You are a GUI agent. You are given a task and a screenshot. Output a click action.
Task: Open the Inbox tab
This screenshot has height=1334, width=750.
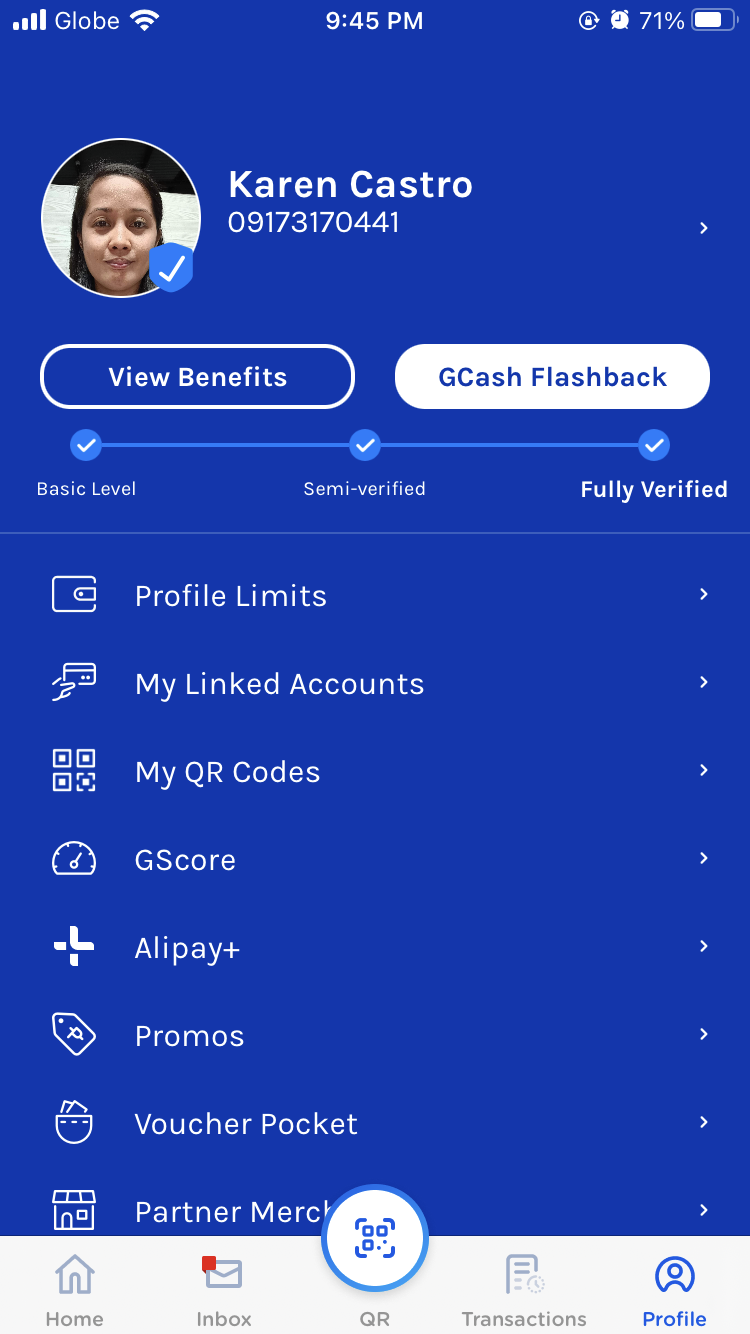tap(224, 1290)
